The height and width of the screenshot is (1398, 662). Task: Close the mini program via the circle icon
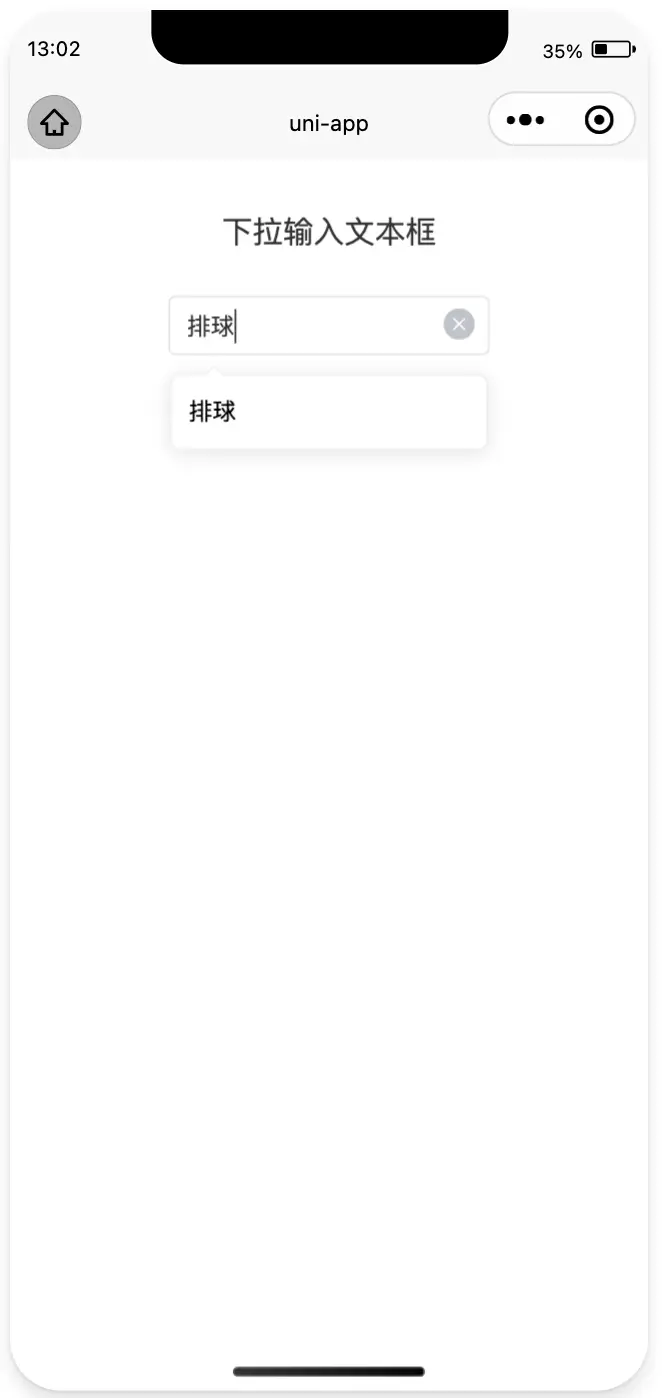[x=598, y=120]
